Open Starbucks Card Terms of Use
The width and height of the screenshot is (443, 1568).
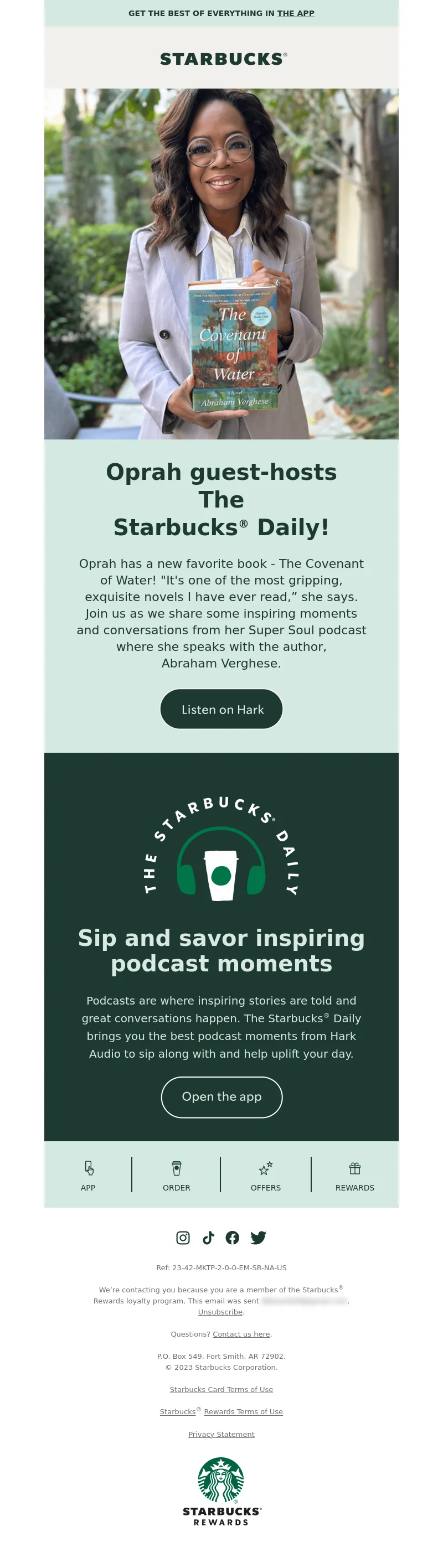pyautogui.click(x=221, y=1389)
